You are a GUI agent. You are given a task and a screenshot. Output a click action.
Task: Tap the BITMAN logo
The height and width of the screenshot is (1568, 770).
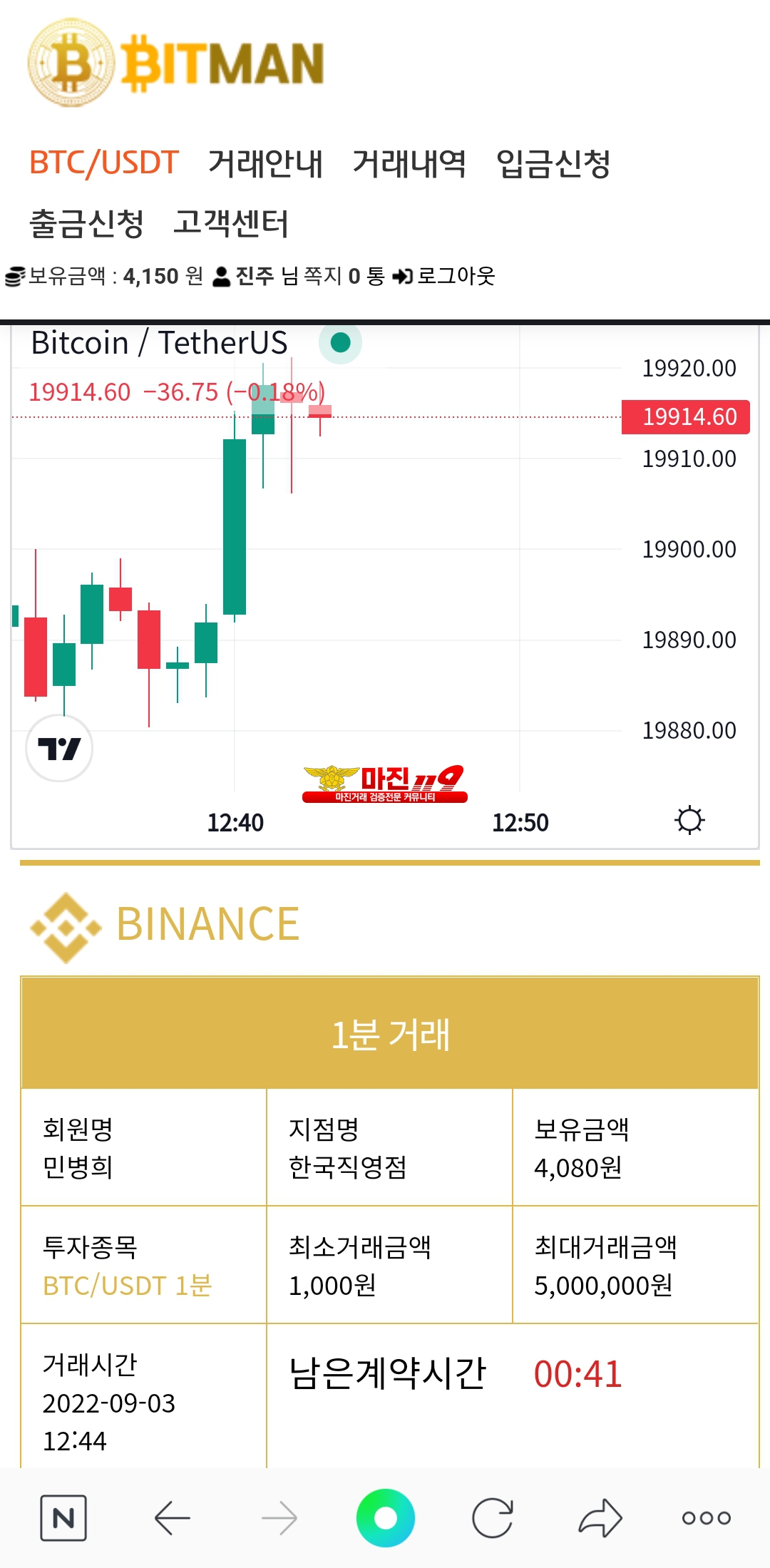coord(177,63)
